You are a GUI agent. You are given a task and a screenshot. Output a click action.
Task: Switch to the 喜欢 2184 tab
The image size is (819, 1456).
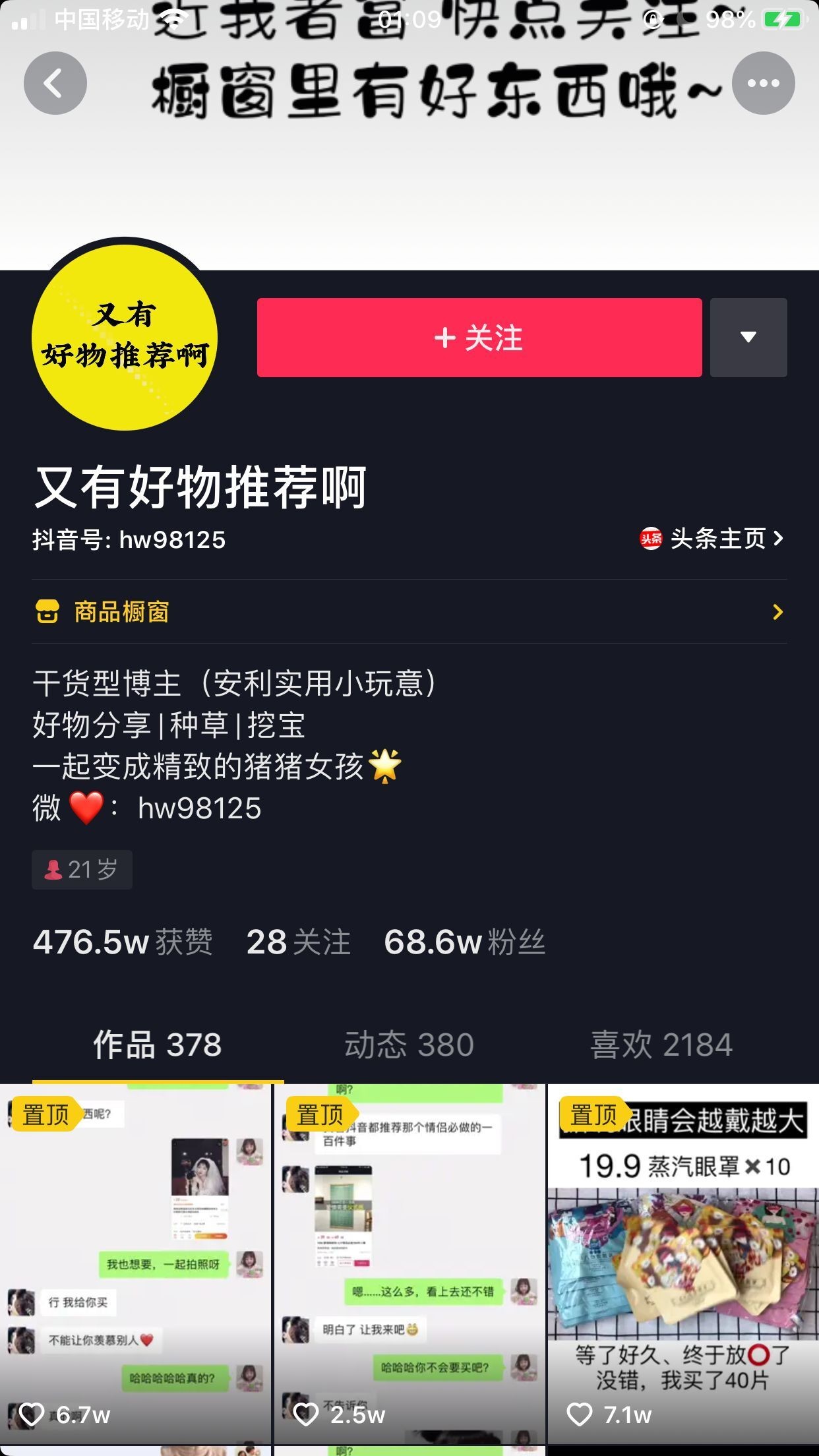[661, 1045]
